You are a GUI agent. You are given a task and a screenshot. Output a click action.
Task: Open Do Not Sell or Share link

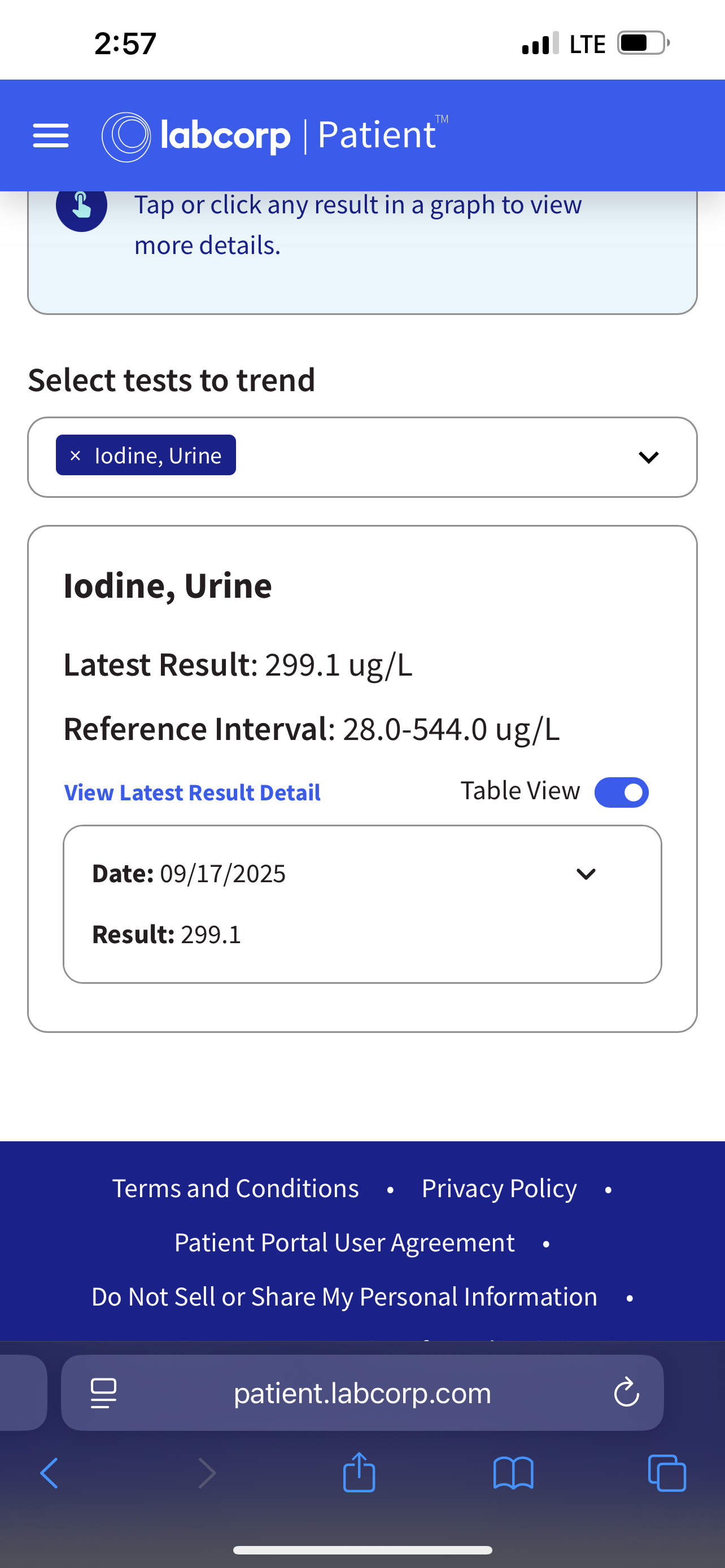tap(344, 1297)
